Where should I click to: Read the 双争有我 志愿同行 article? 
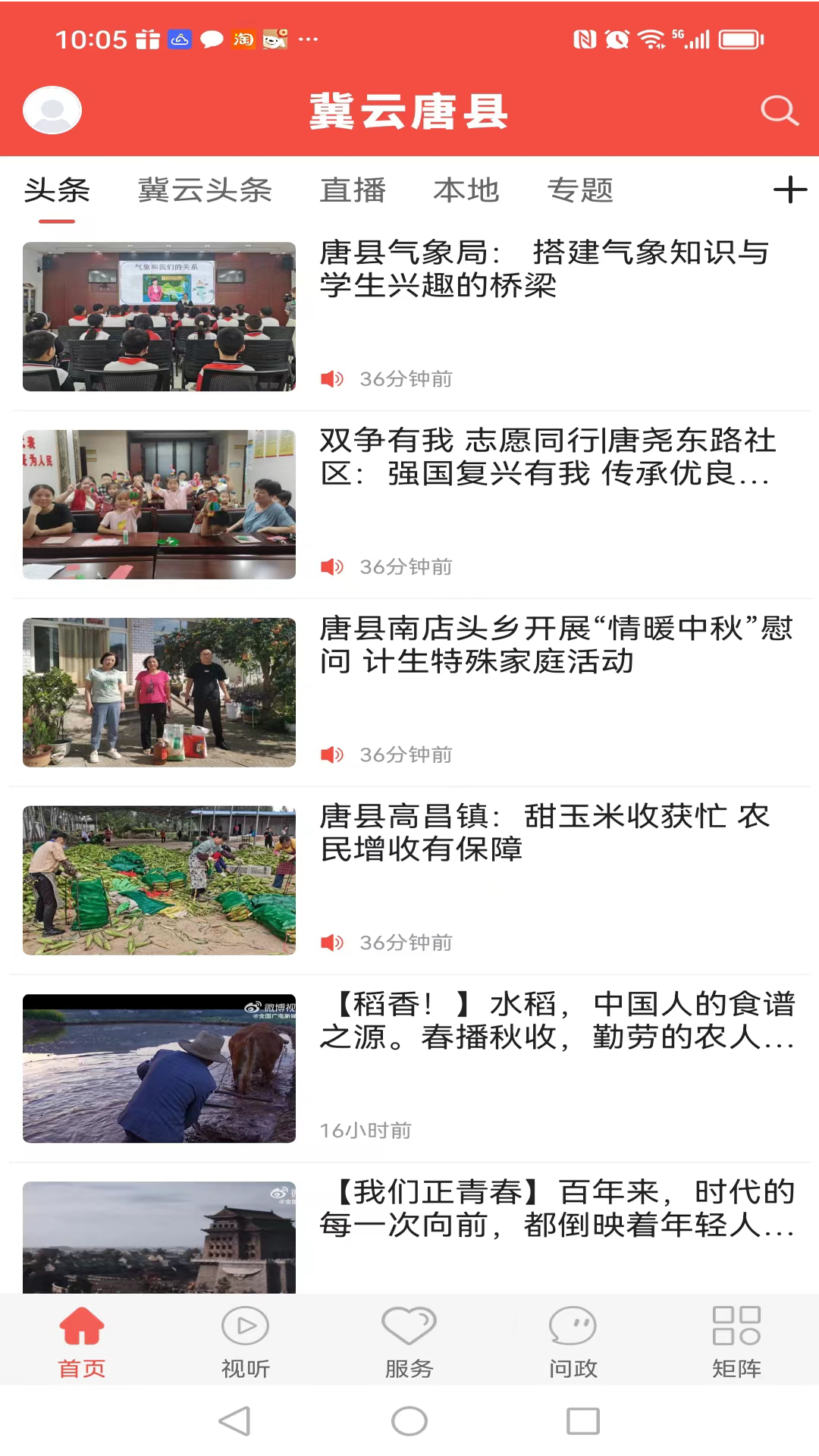546,457
